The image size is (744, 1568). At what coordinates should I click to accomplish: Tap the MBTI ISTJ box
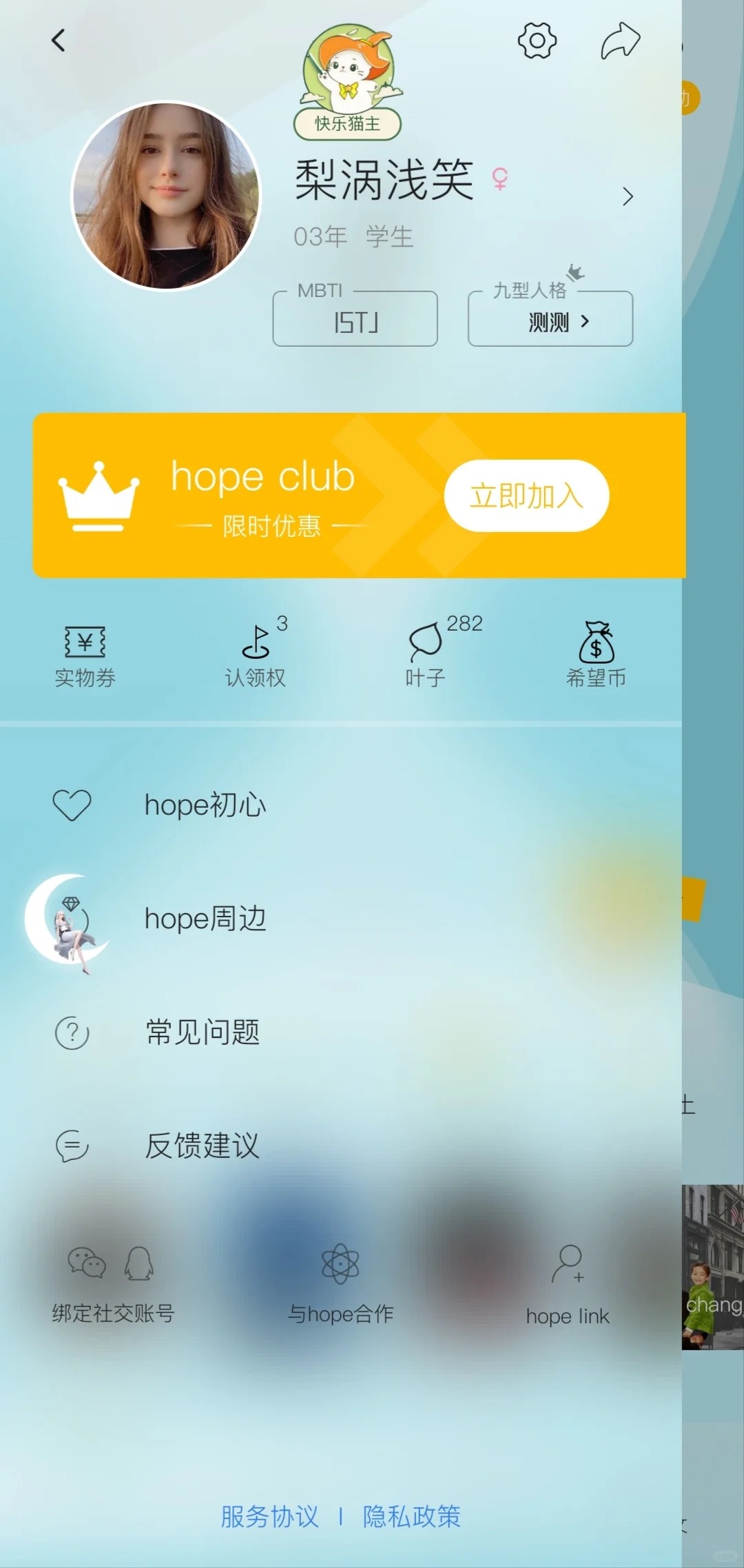(x=355, y=319)
